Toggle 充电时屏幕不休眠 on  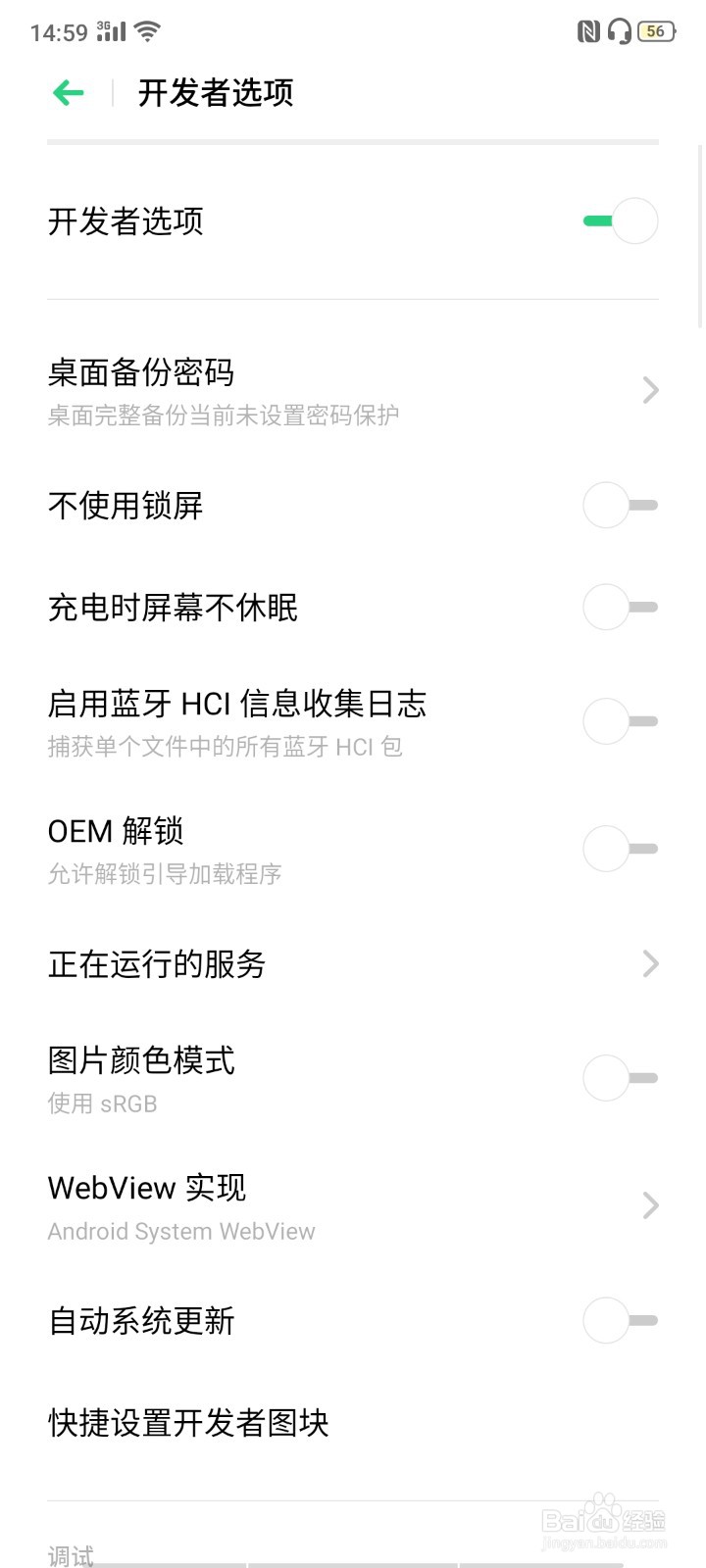click(620, 608)
